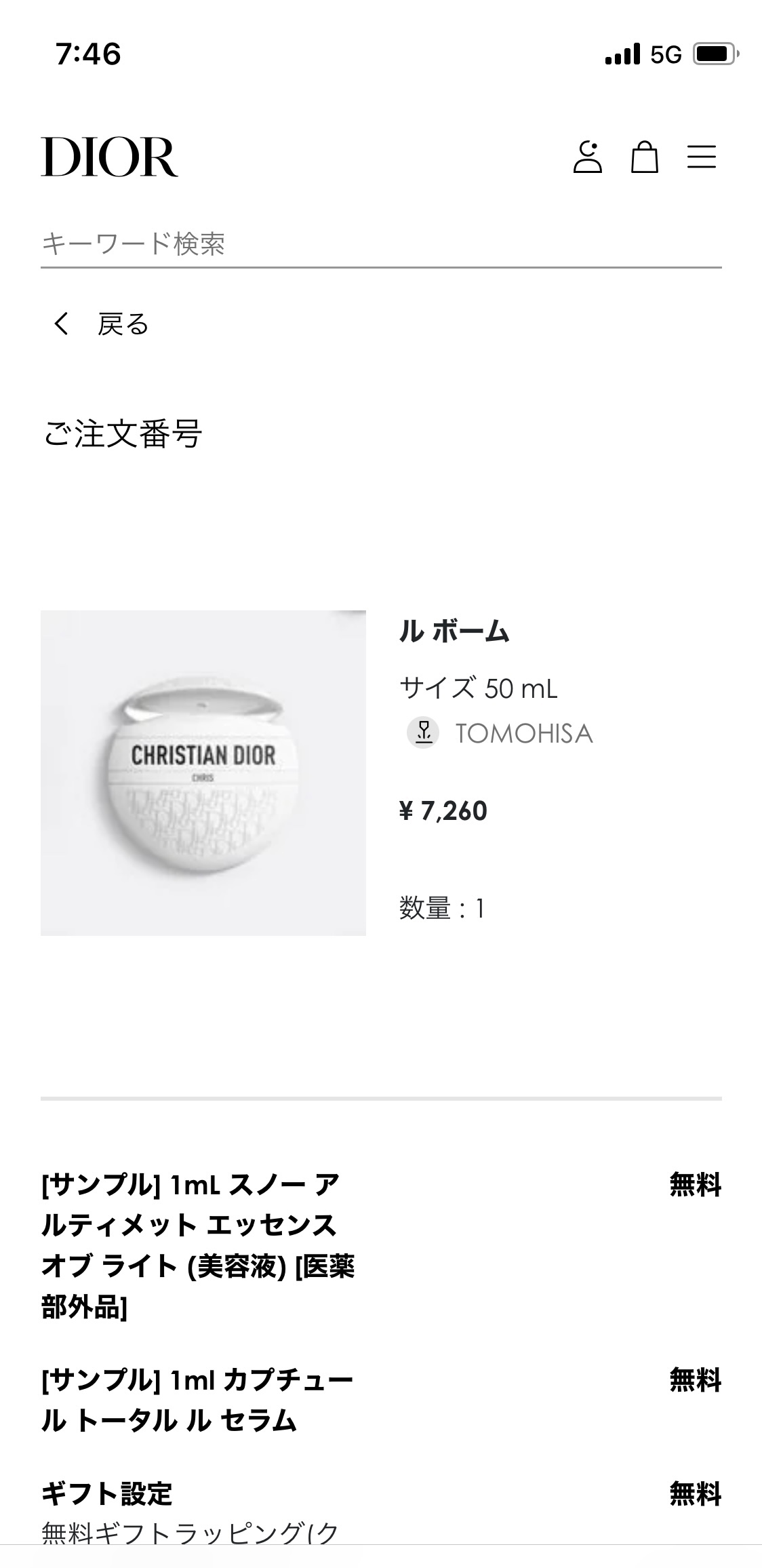The height and width of the screenshot is (1568, 762).
Task: Tap the DIOR logo to go home
Action: pyautogui.click(x=110, y=157)
